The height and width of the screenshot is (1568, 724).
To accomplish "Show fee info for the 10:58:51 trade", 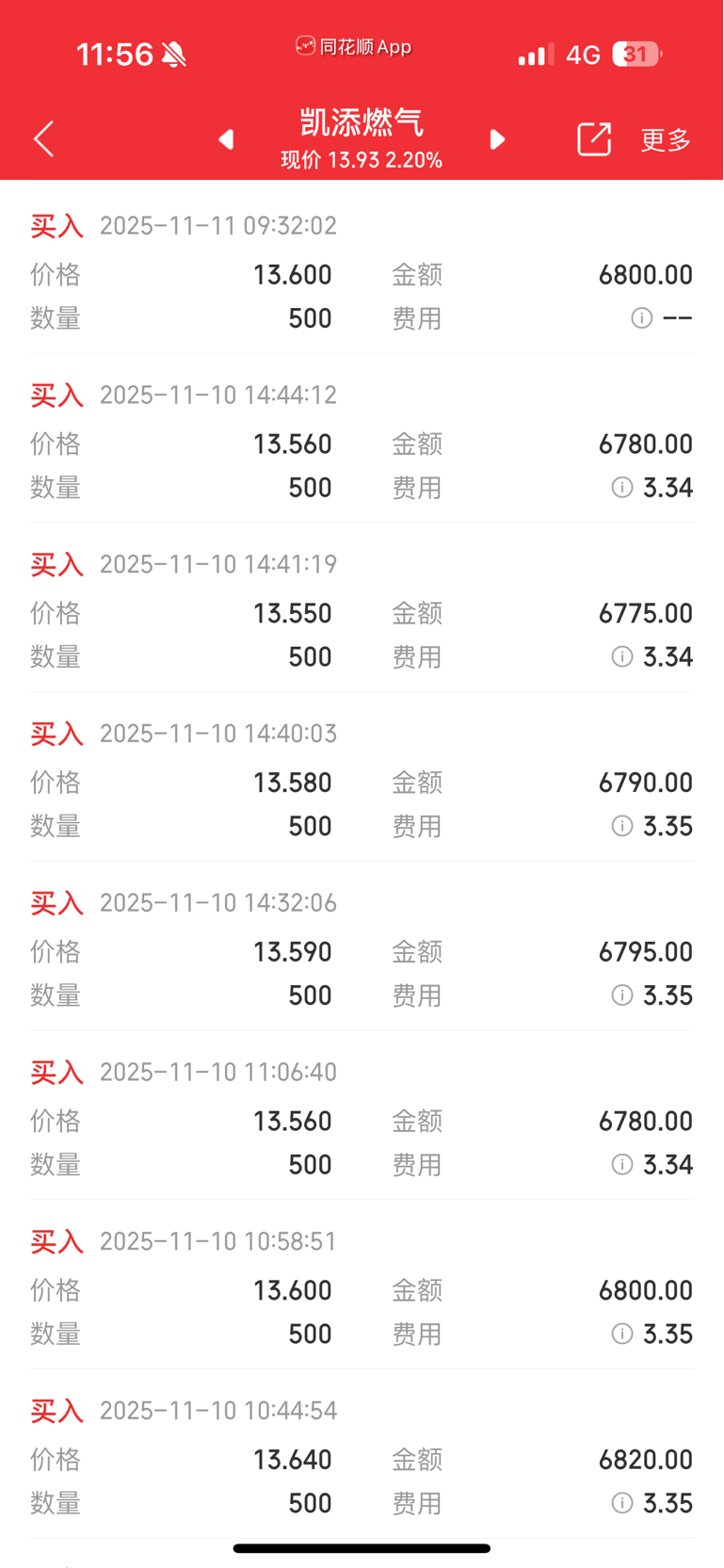I will coord(622,1334).
